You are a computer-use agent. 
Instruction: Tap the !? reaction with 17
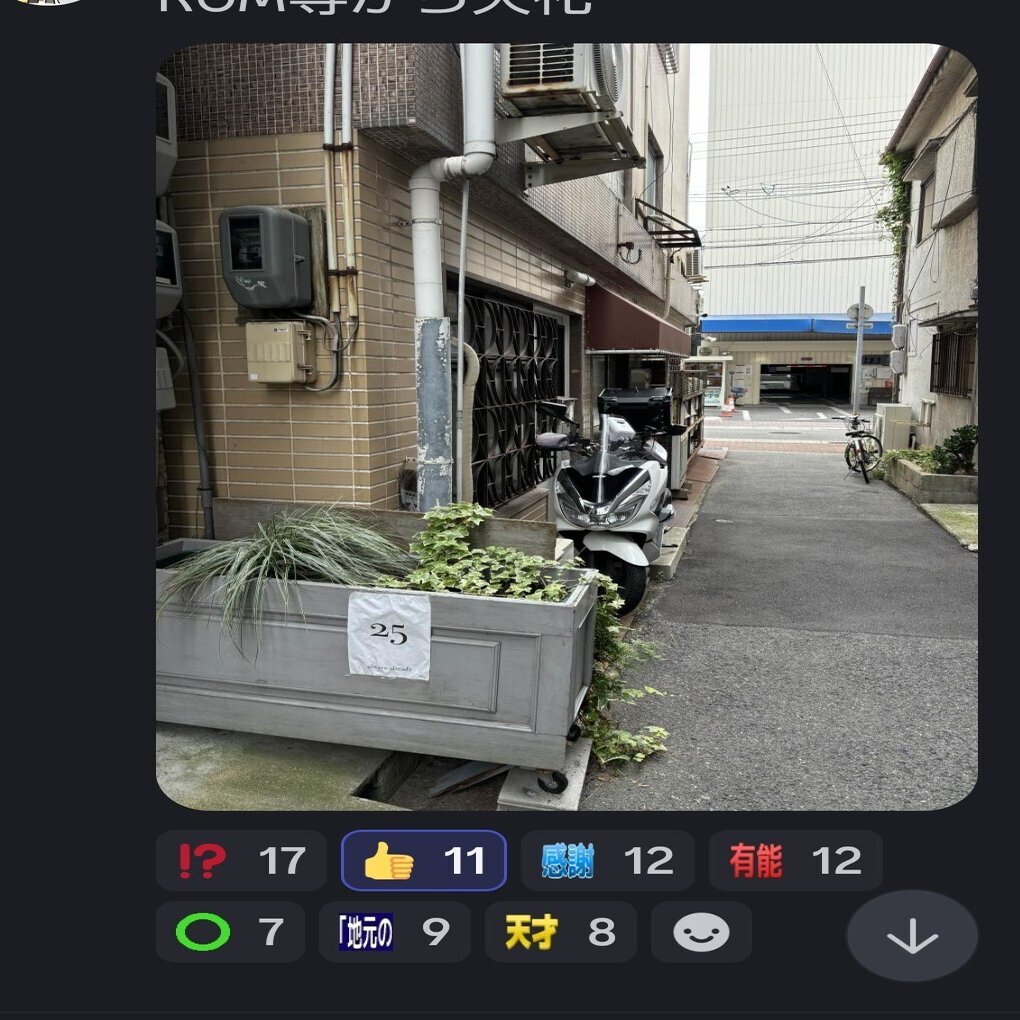pos(241,860)
